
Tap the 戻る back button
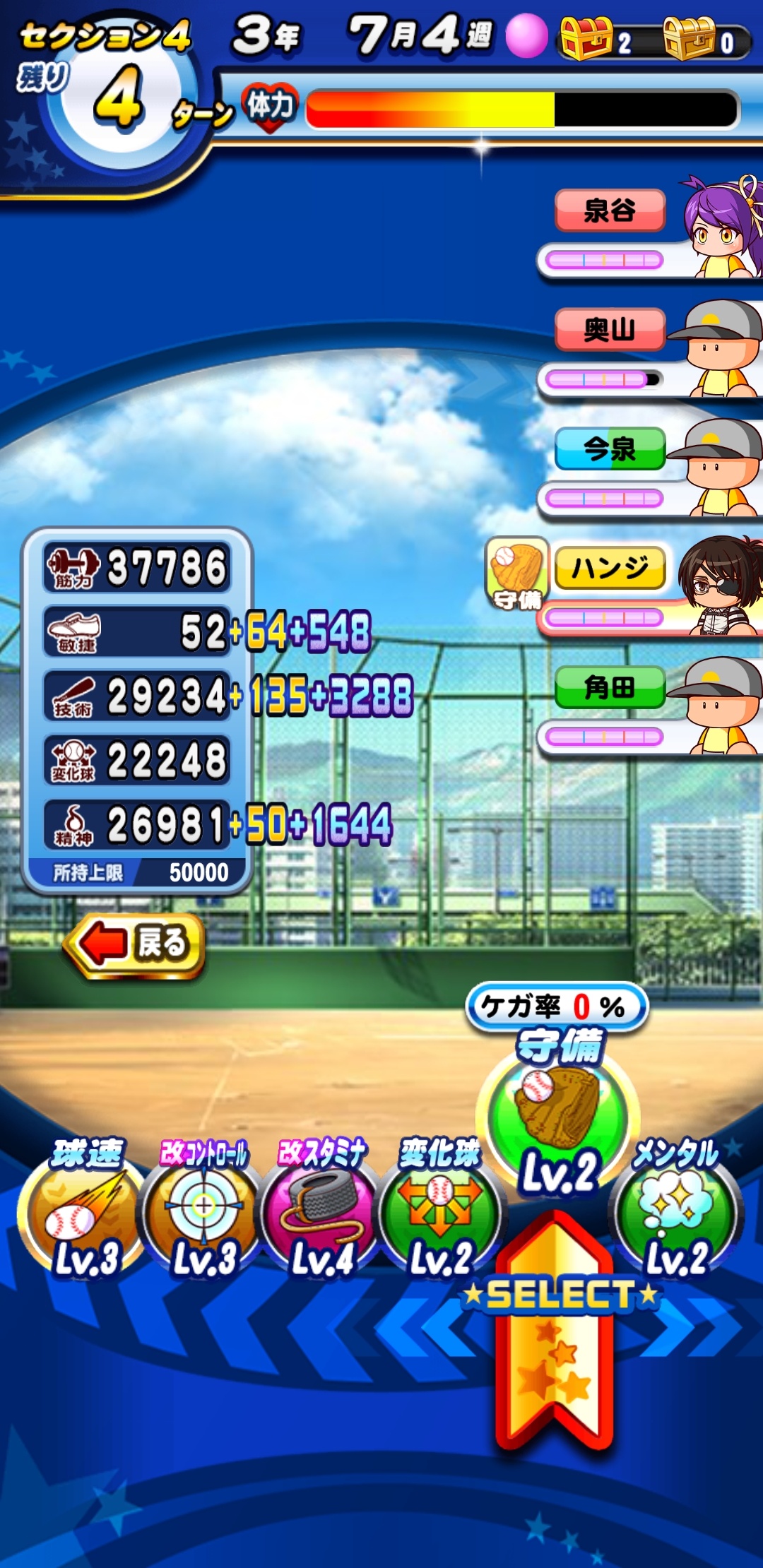coord(134,945)
